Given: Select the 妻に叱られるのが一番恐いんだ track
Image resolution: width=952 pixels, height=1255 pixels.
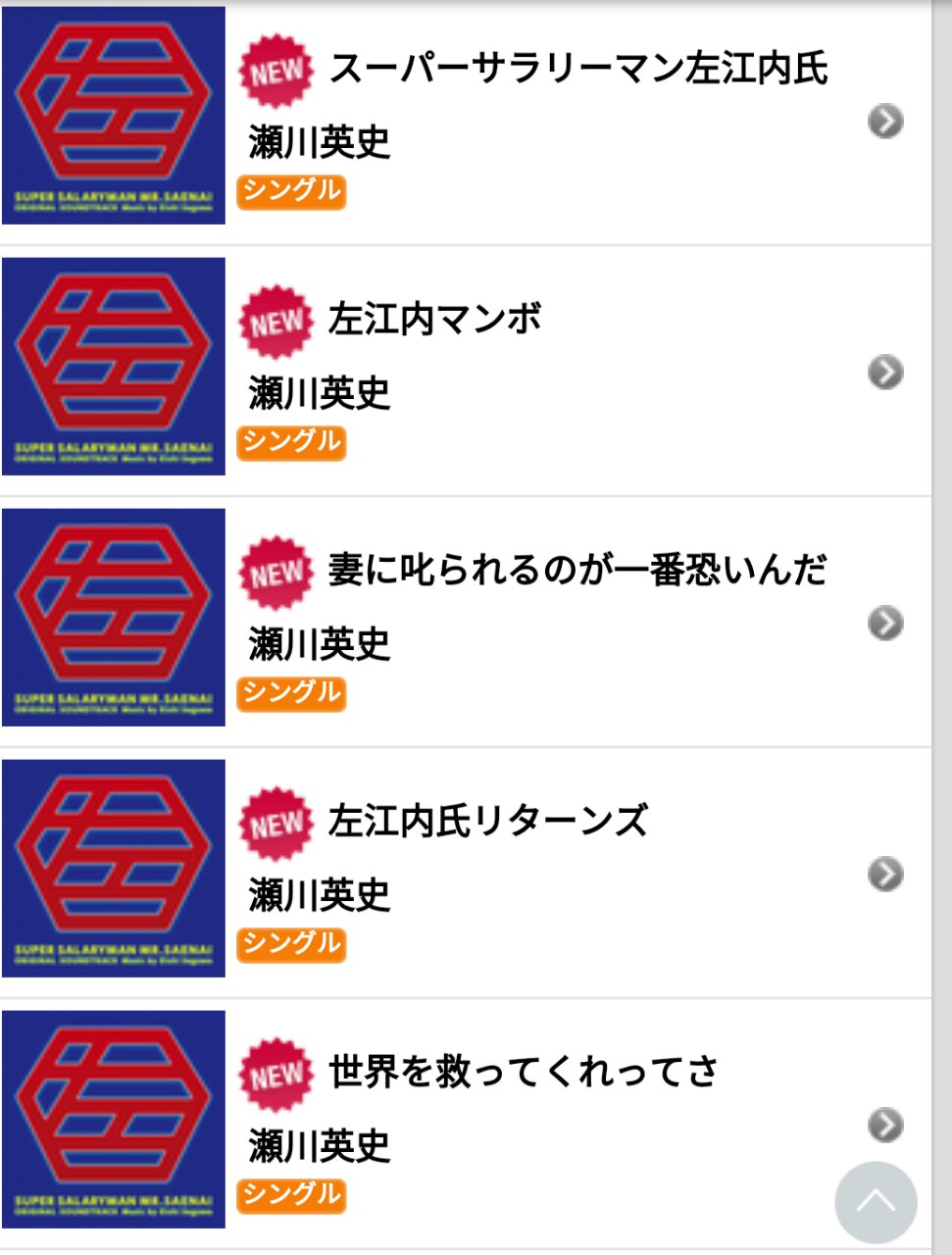Looking at the screenshot, I should coord(577,571).
